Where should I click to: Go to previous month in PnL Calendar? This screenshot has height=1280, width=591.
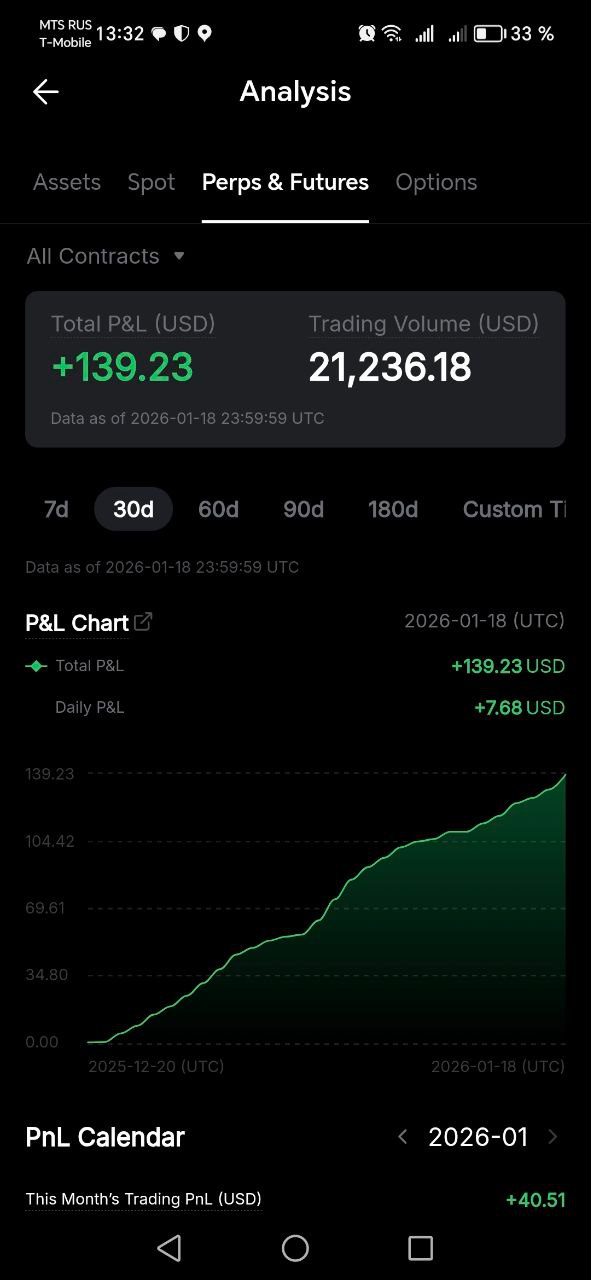(403, 1137)
